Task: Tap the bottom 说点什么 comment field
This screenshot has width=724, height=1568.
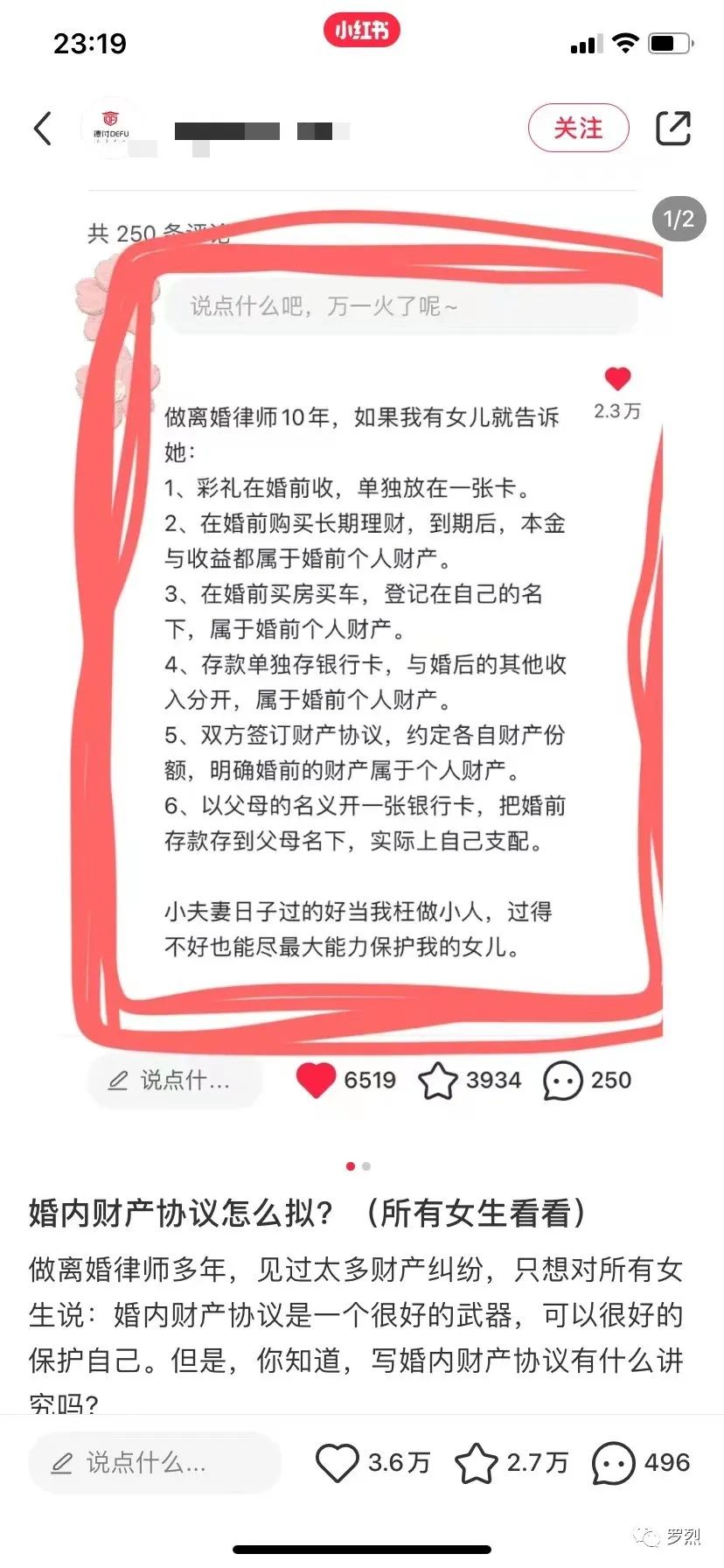Action: coord(154,1463)
